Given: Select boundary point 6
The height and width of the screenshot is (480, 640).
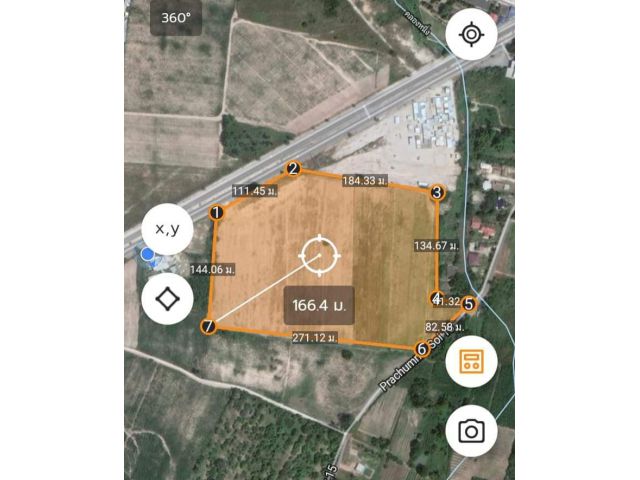Looking at the screenshot, I should pos(422,348).
